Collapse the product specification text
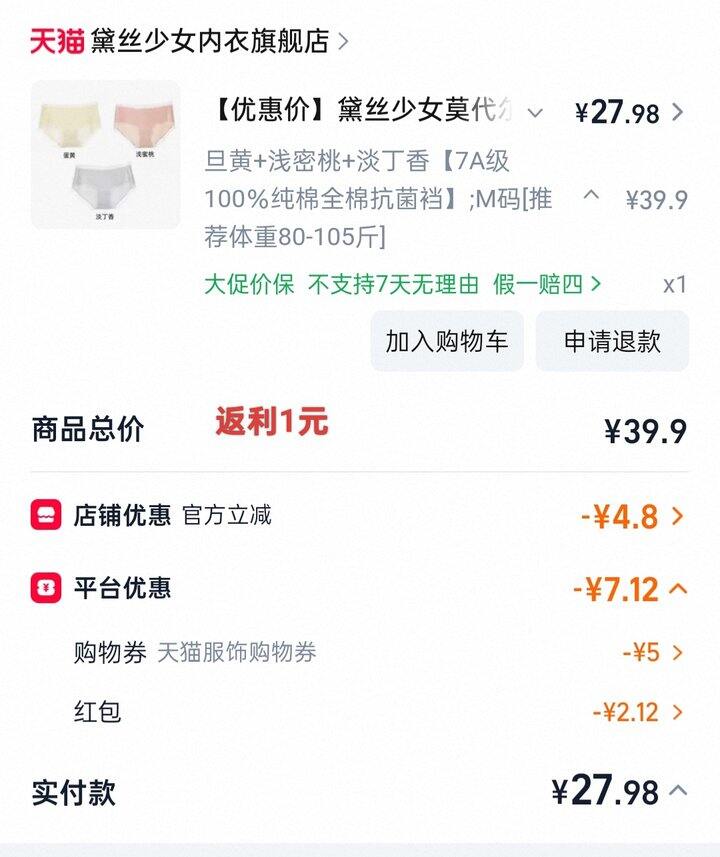 [591, 194]
